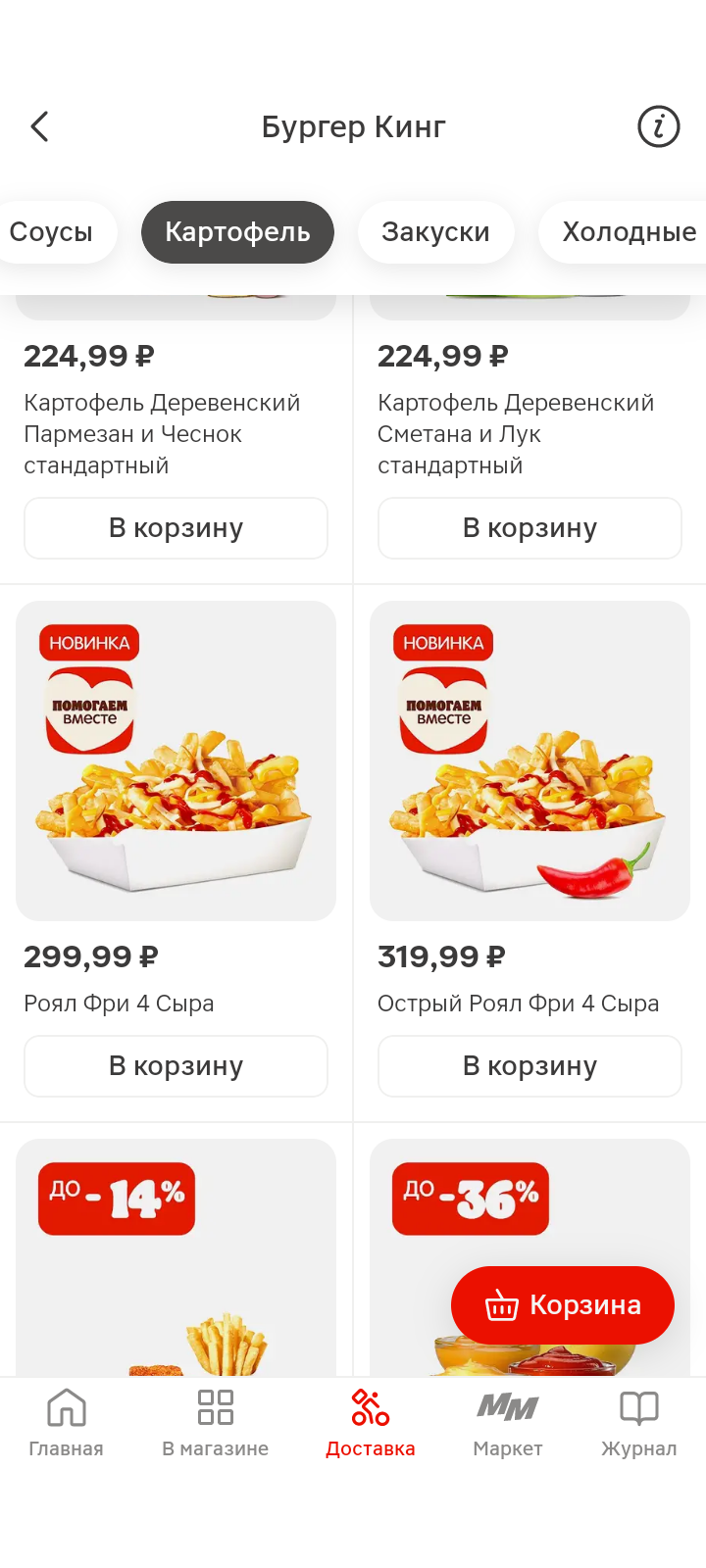
Task: Open the Доставка tab
Action: (x=370, y=1423)
